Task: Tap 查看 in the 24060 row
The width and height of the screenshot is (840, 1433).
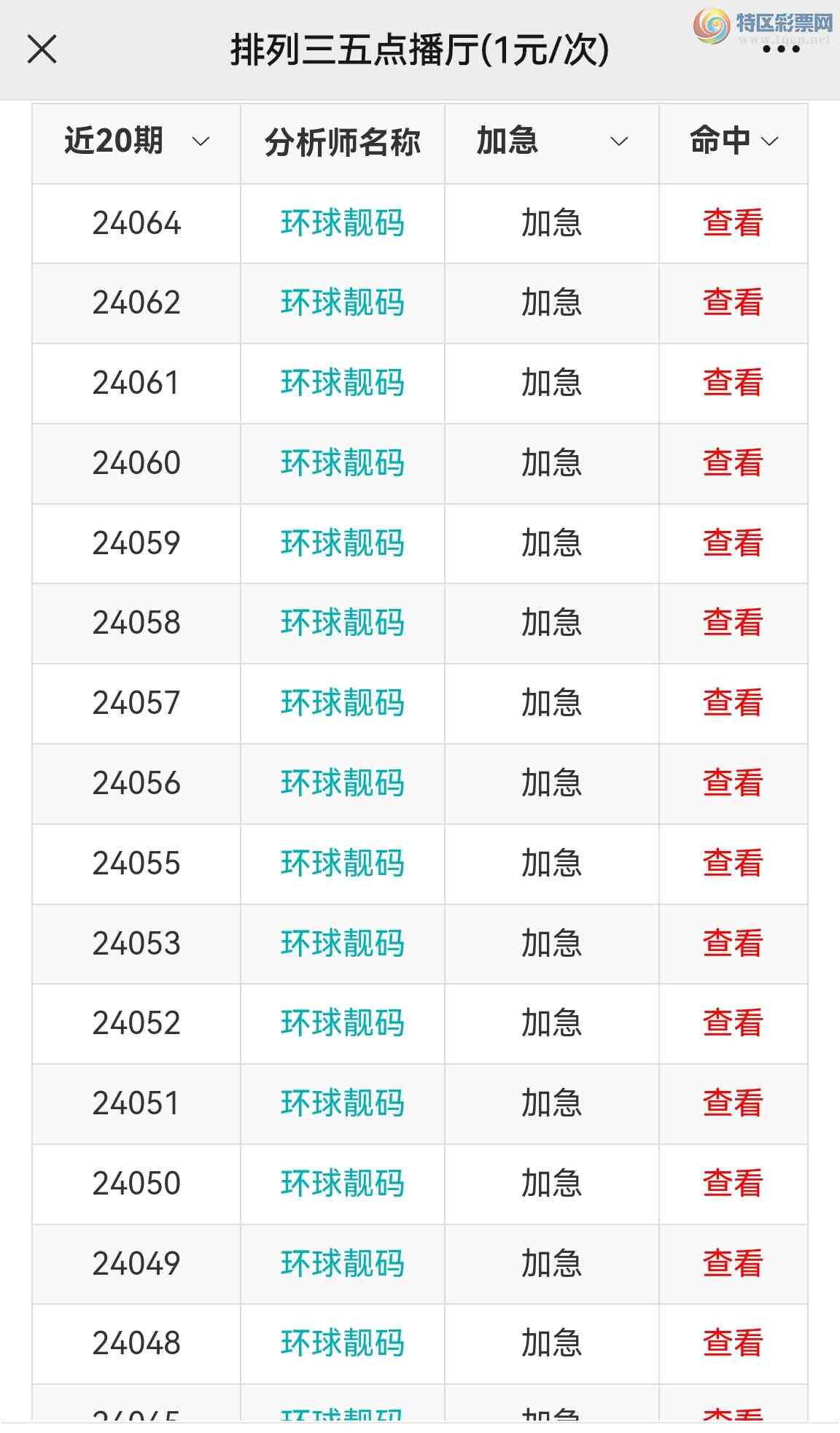Action: [733, 463]
